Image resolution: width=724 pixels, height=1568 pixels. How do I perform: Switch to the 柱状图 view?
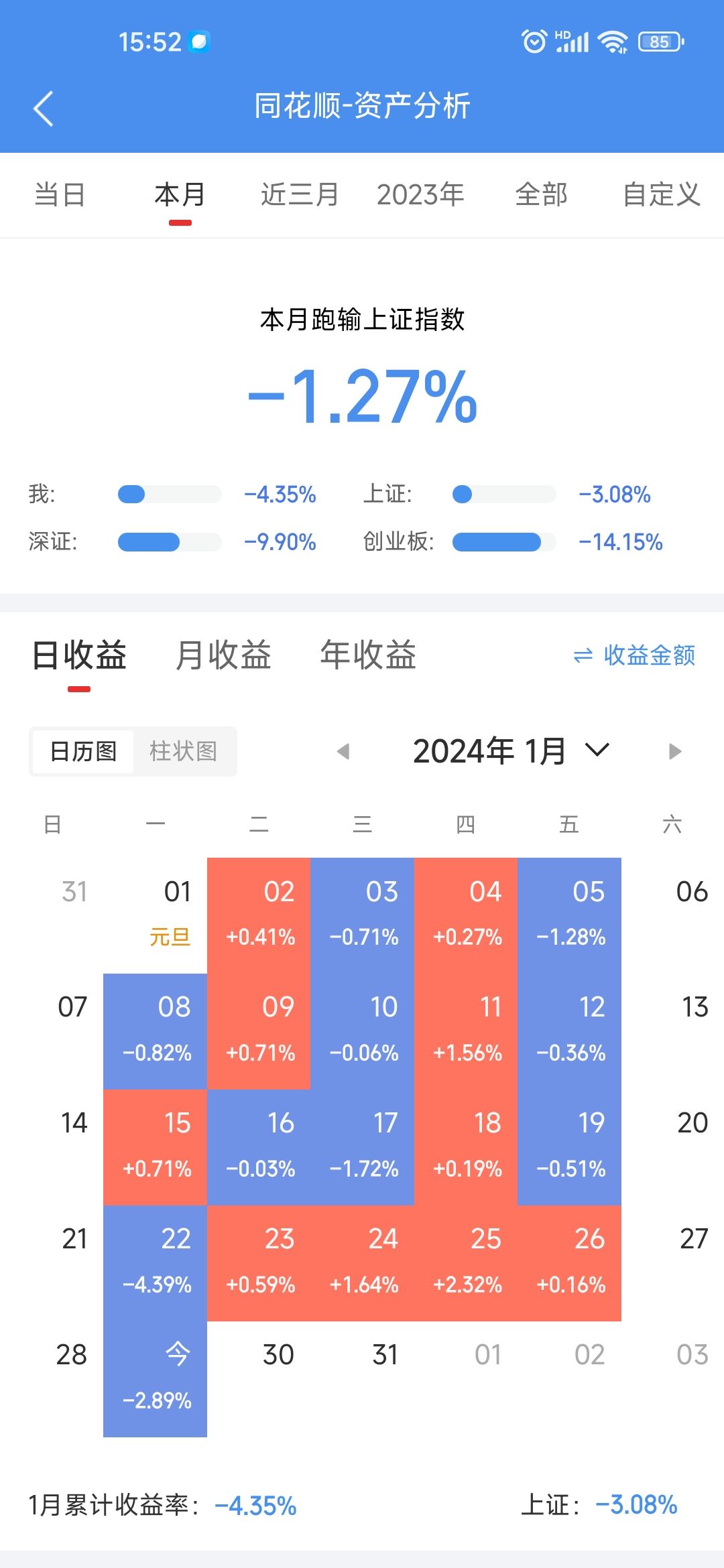click(184, 751)
